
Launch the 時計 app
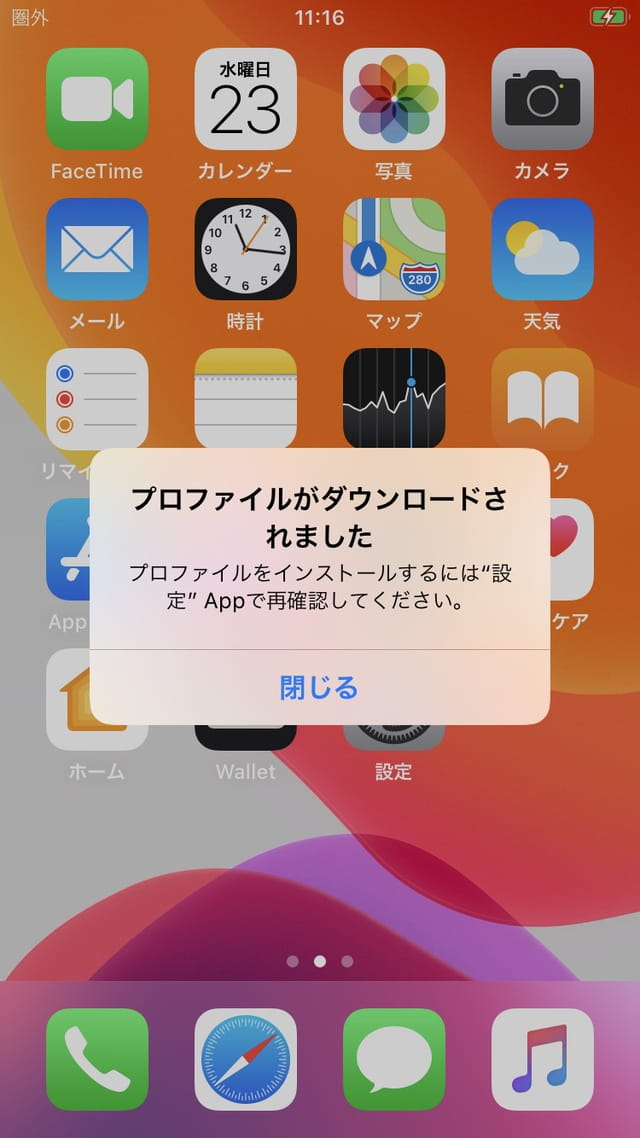pyautogui.click(x=245, y=249)
